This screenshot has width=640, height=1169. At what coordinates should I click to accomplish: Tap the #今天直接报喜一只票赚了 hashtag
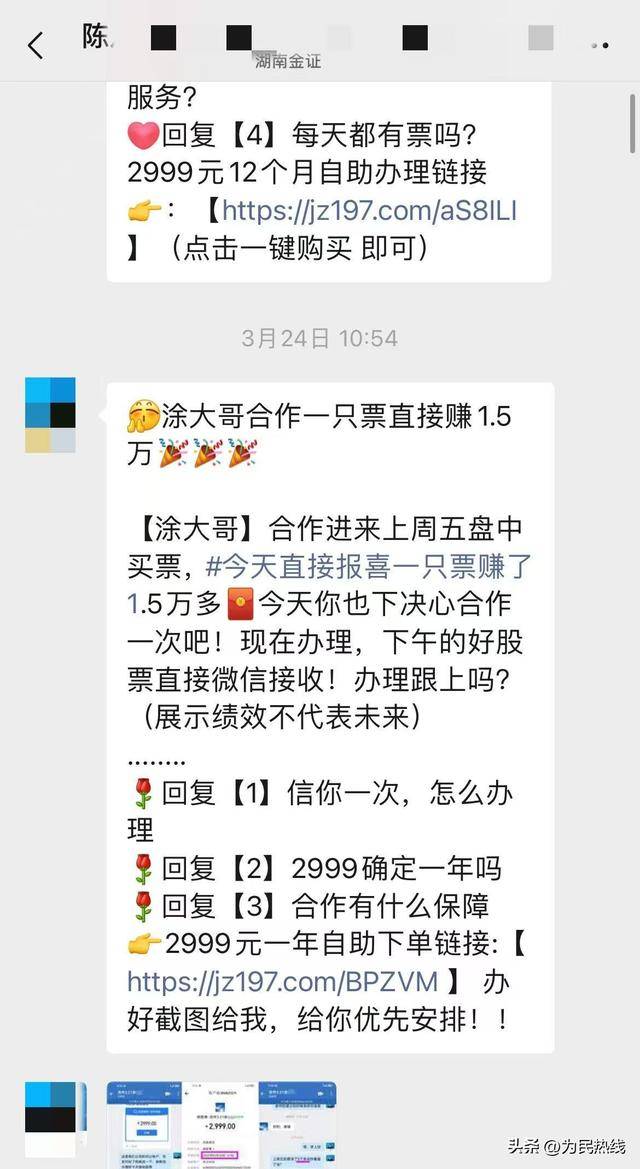(369, 566)
